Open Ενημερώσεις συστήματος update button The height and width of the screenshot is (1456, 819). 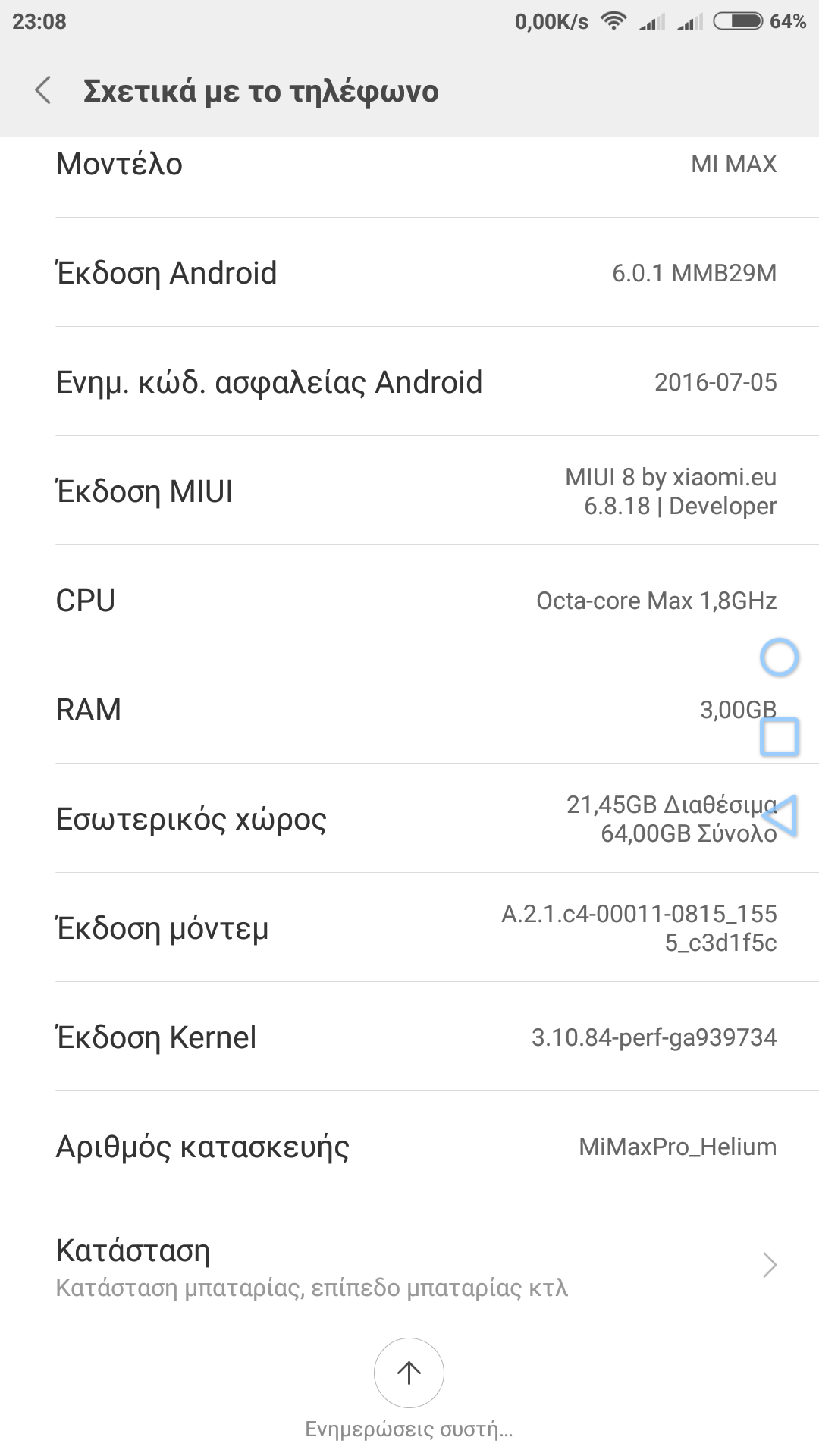409,1373
